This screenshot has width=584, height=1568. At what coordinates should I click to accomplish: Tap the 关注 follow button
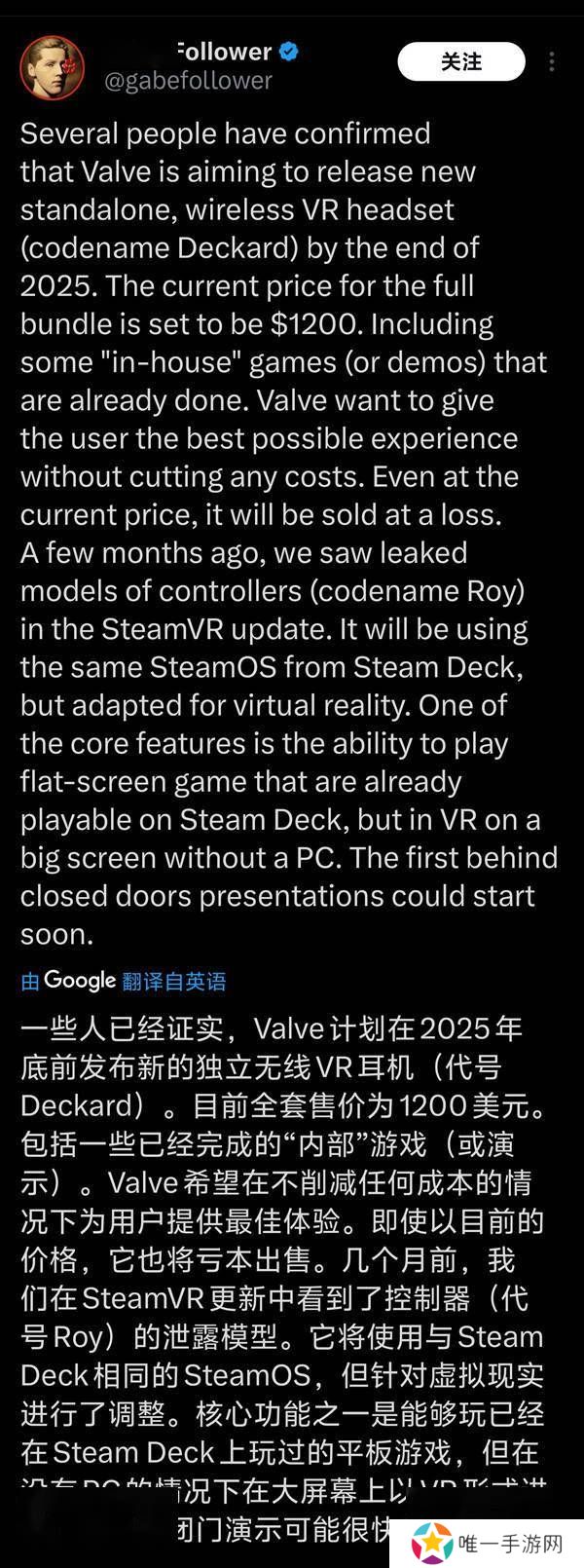pos(460,62)
